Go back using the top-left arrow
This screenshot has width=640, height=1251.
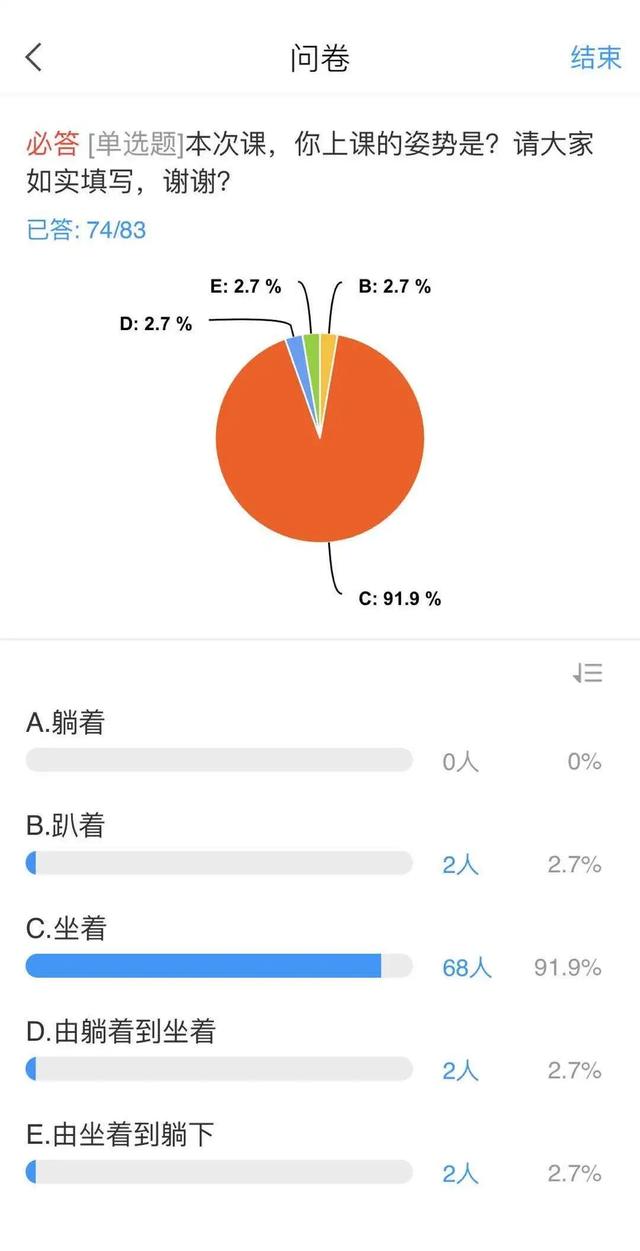(34, 57)
